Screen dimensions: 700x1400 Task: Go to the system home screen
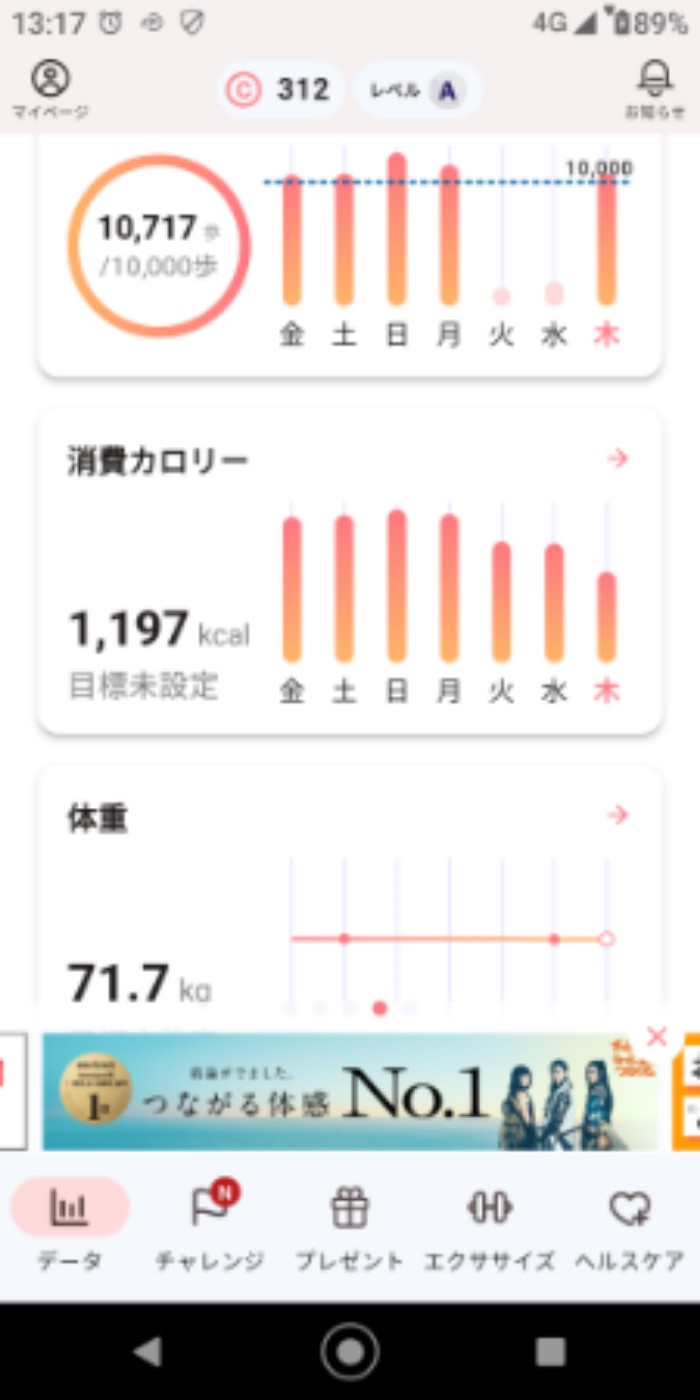(x=350, y=1352)
